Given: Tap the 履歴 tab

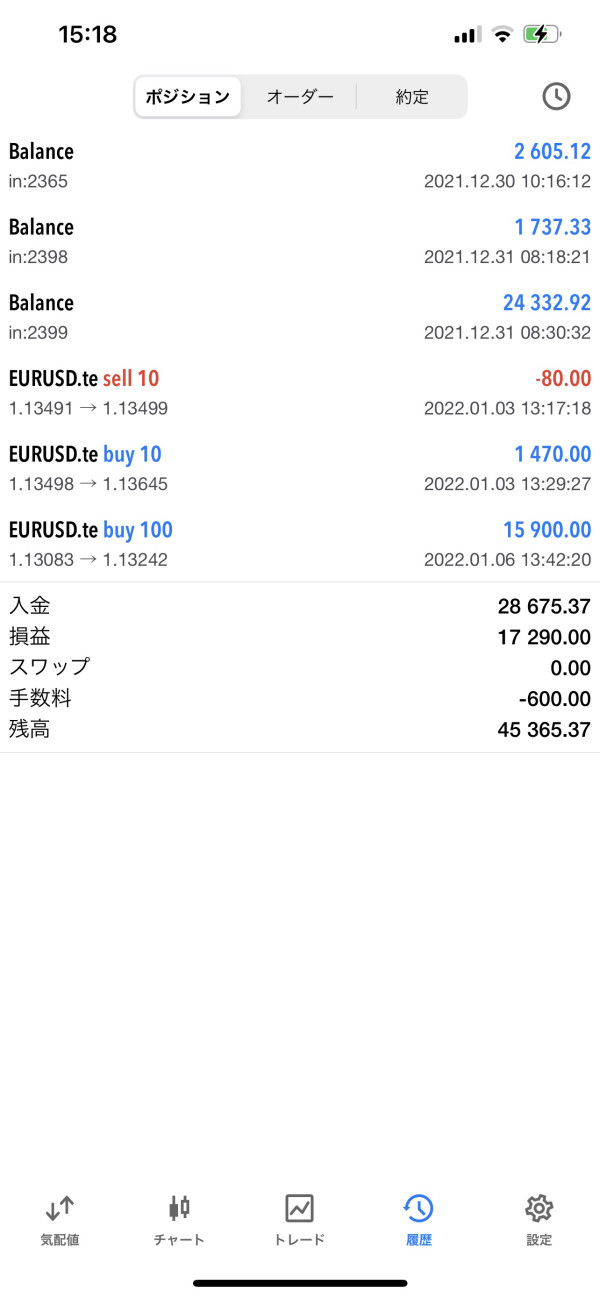Looking at the screenshot, I should point(418,1220).
